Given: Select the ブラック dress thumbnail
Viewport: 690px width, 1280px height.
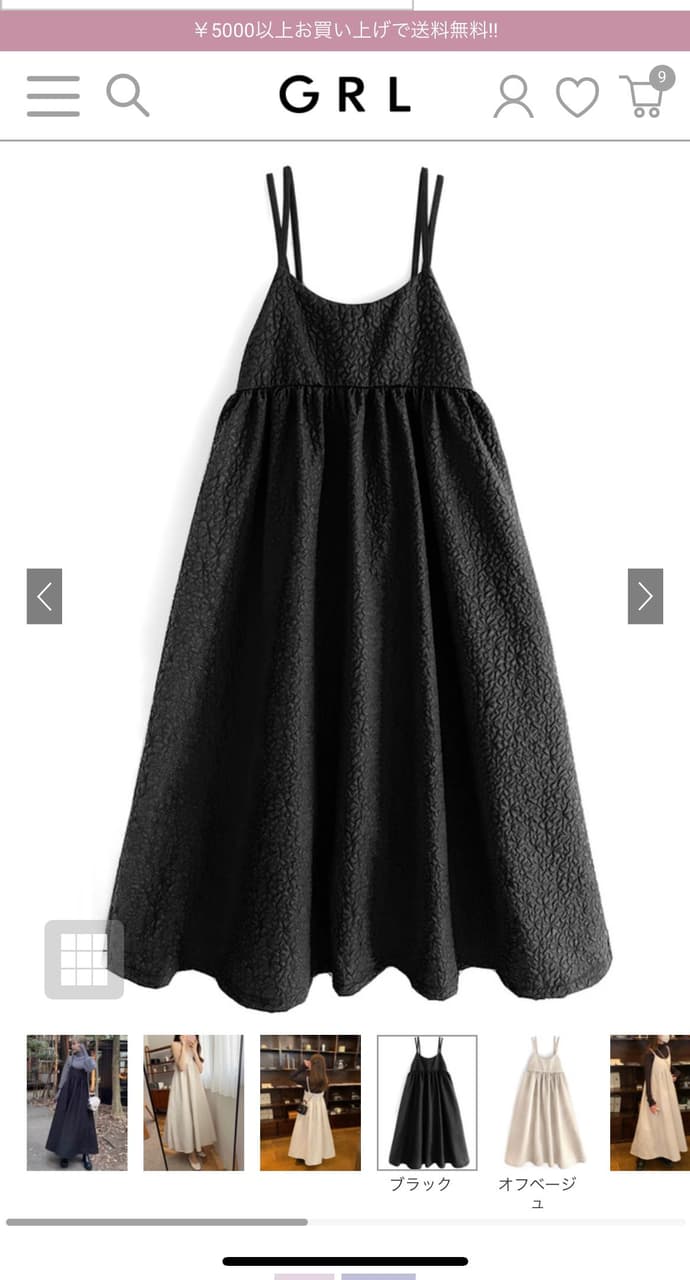Looking at the screenshot, I should coord(427,1102).
